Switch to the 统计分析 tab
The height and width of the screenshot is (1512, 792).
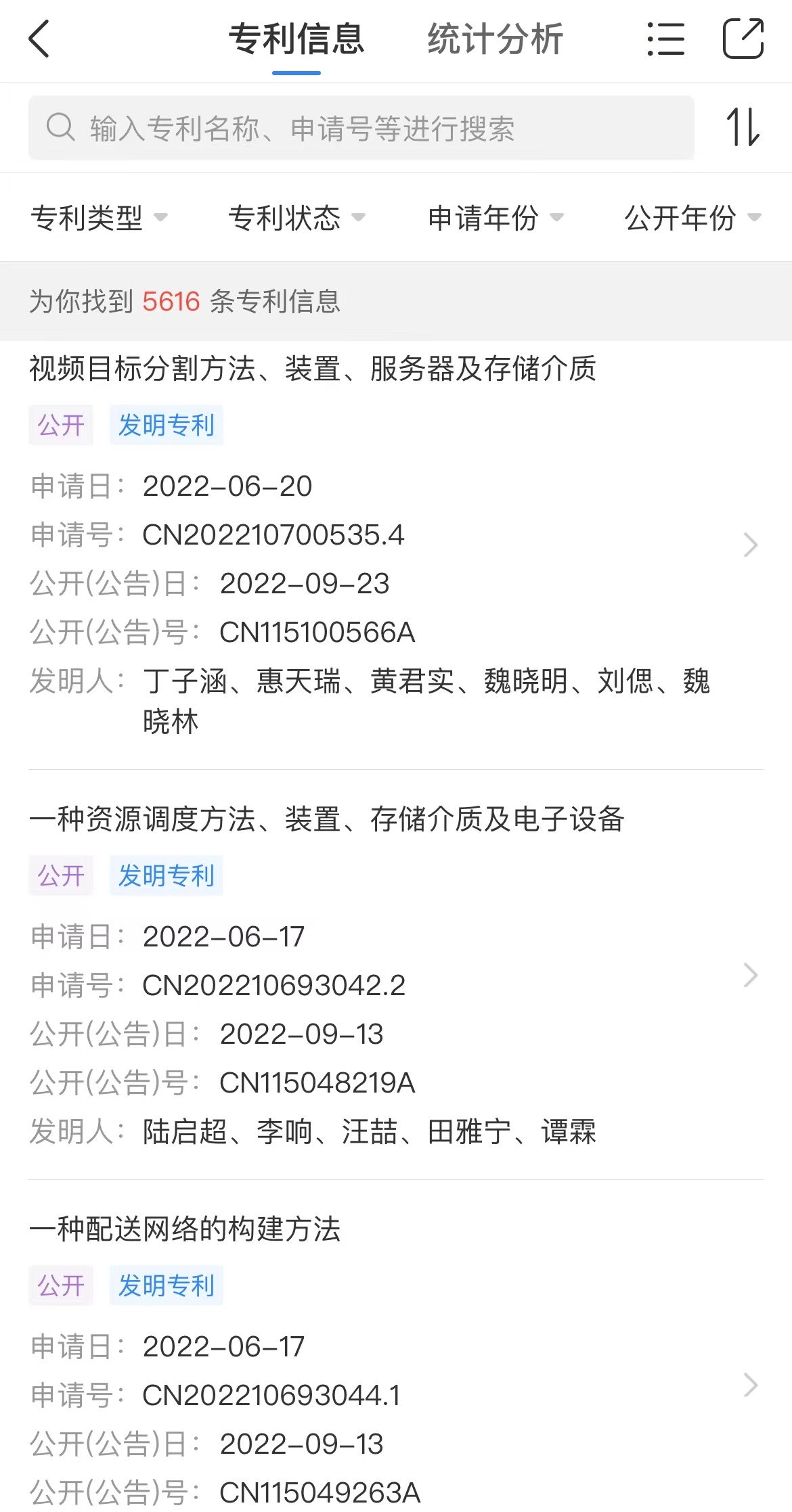496,39
